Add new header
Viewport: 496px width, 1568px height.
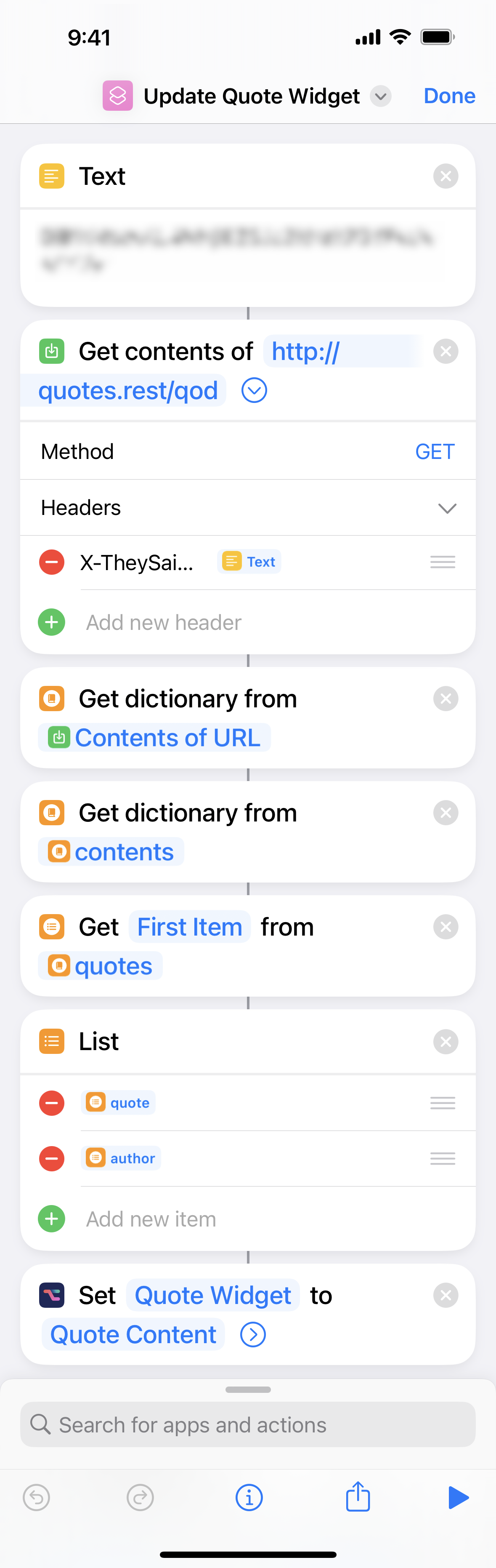163,623
